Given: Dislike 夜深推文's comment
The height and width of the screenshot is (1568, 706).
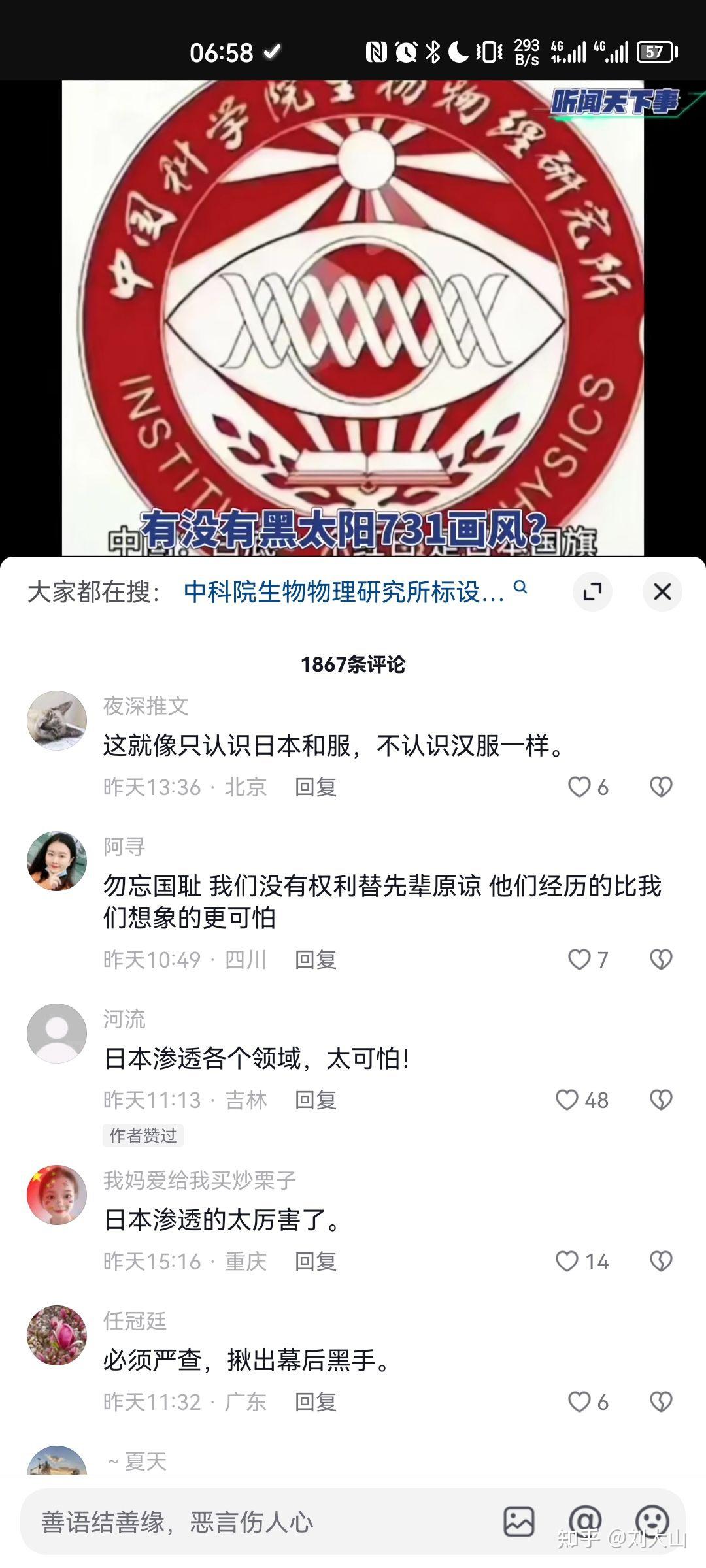Looking at the screenshot, I should click(x=661, y=787).
